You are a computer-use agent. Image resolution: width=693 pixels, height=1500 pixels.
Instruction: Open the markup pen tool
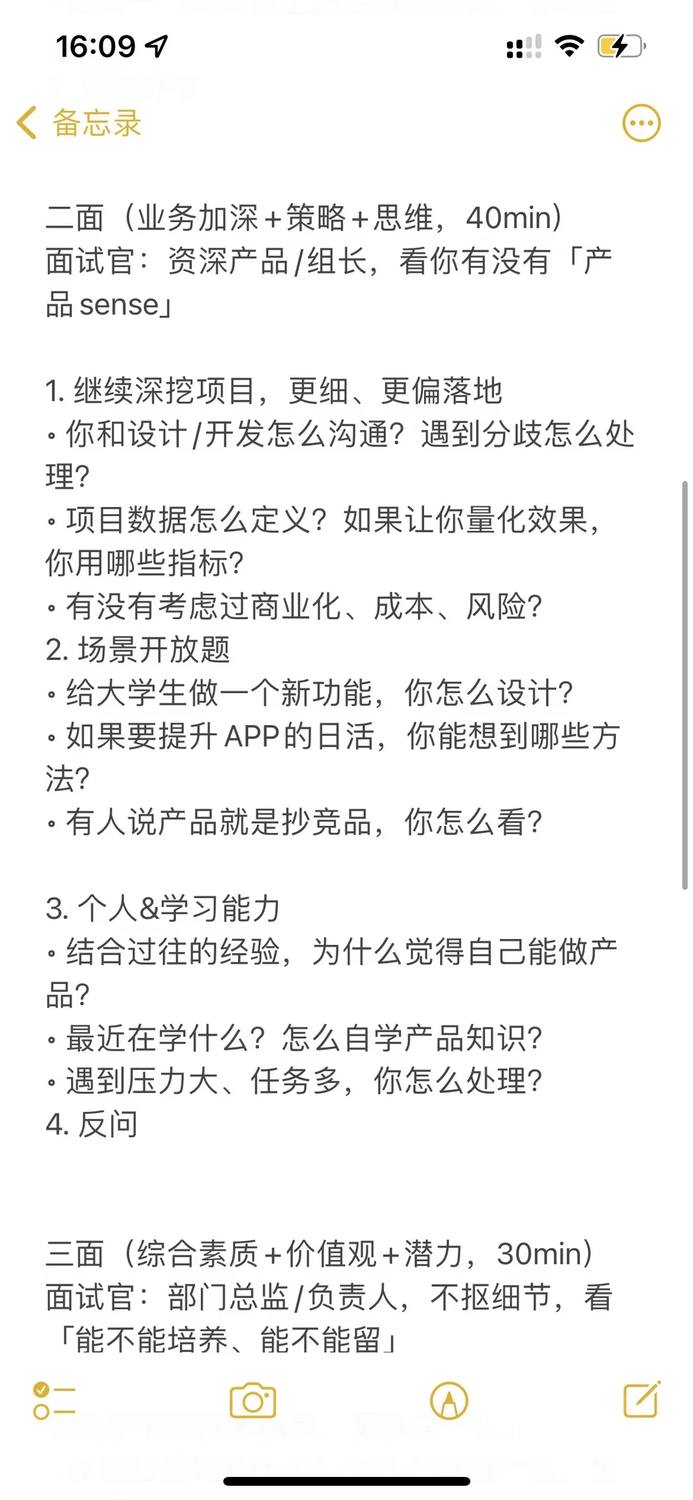click(x=449, y=1400)
